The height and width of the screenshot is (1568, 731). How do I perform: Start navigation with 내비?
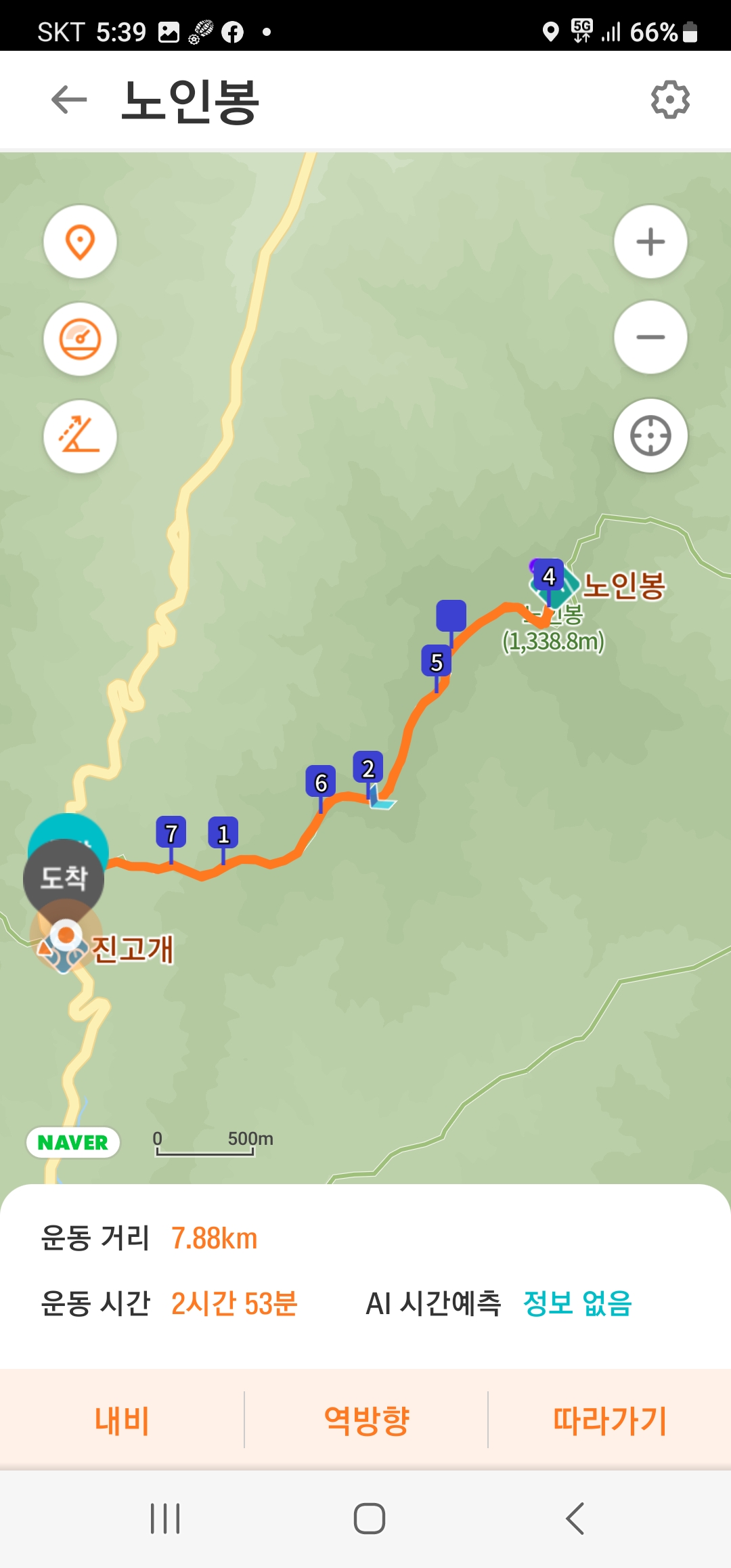click(122, 1420)
